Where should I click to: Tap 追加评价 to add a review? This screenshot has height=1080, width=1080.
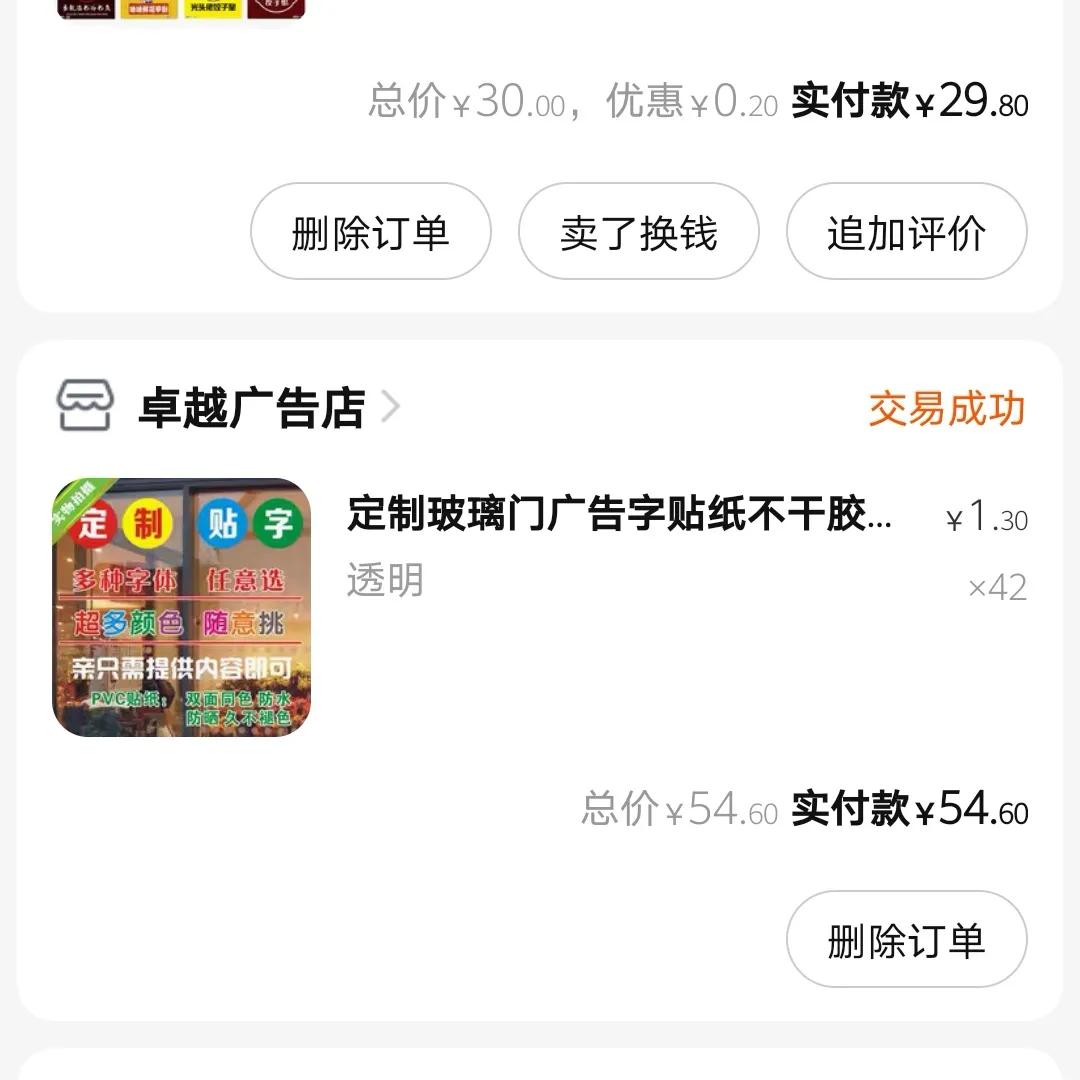click(906, 232)
